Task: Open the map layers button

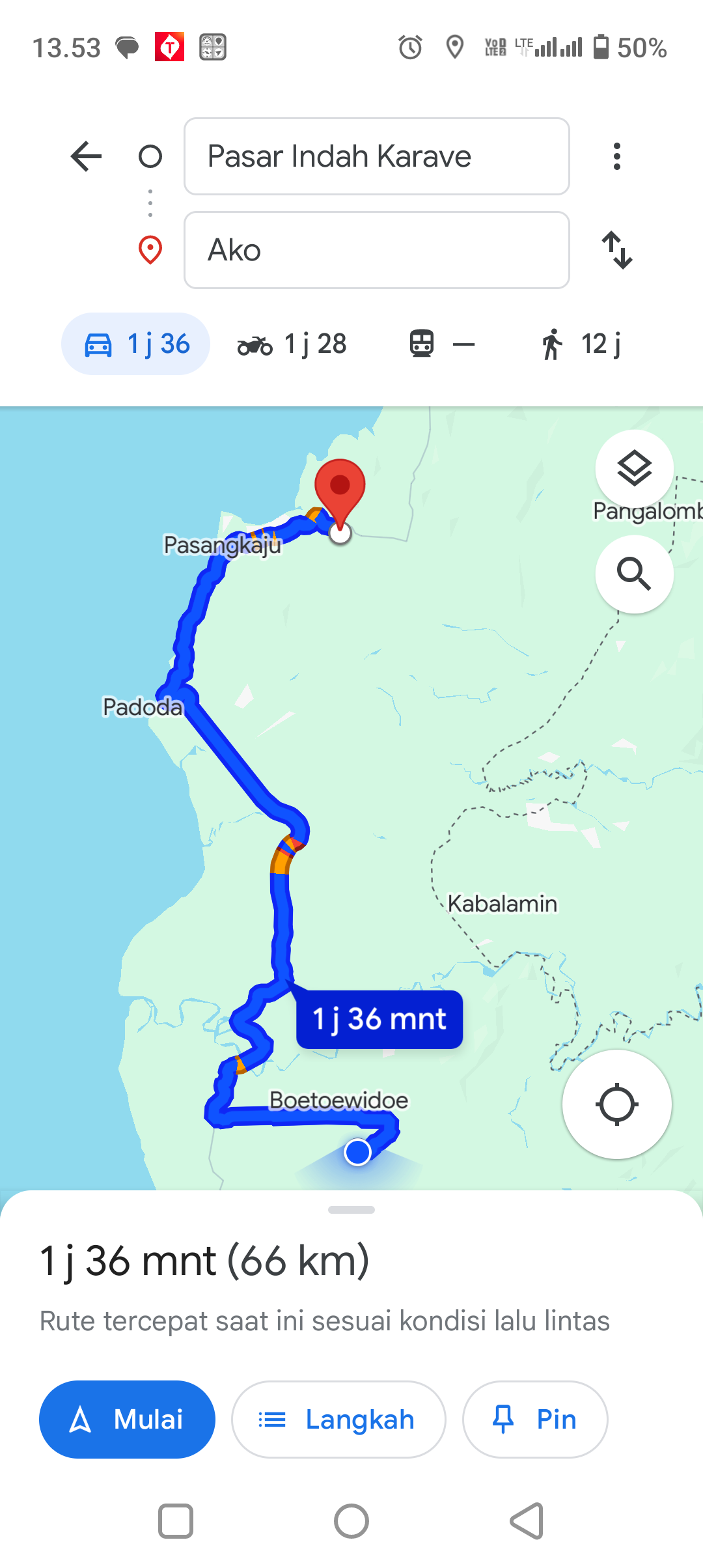Action: coord(635,468)
